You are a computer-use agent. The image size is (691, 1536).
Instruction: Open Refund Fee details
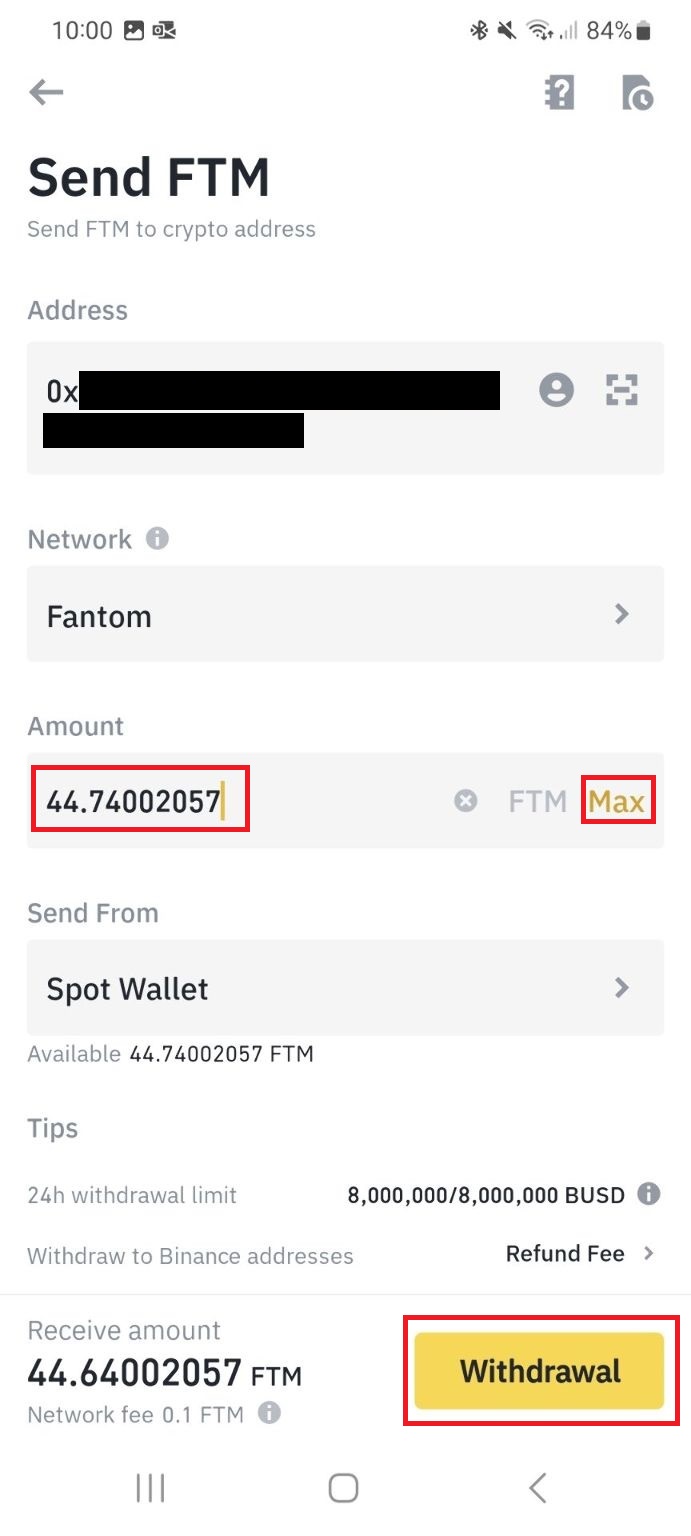579,1254
